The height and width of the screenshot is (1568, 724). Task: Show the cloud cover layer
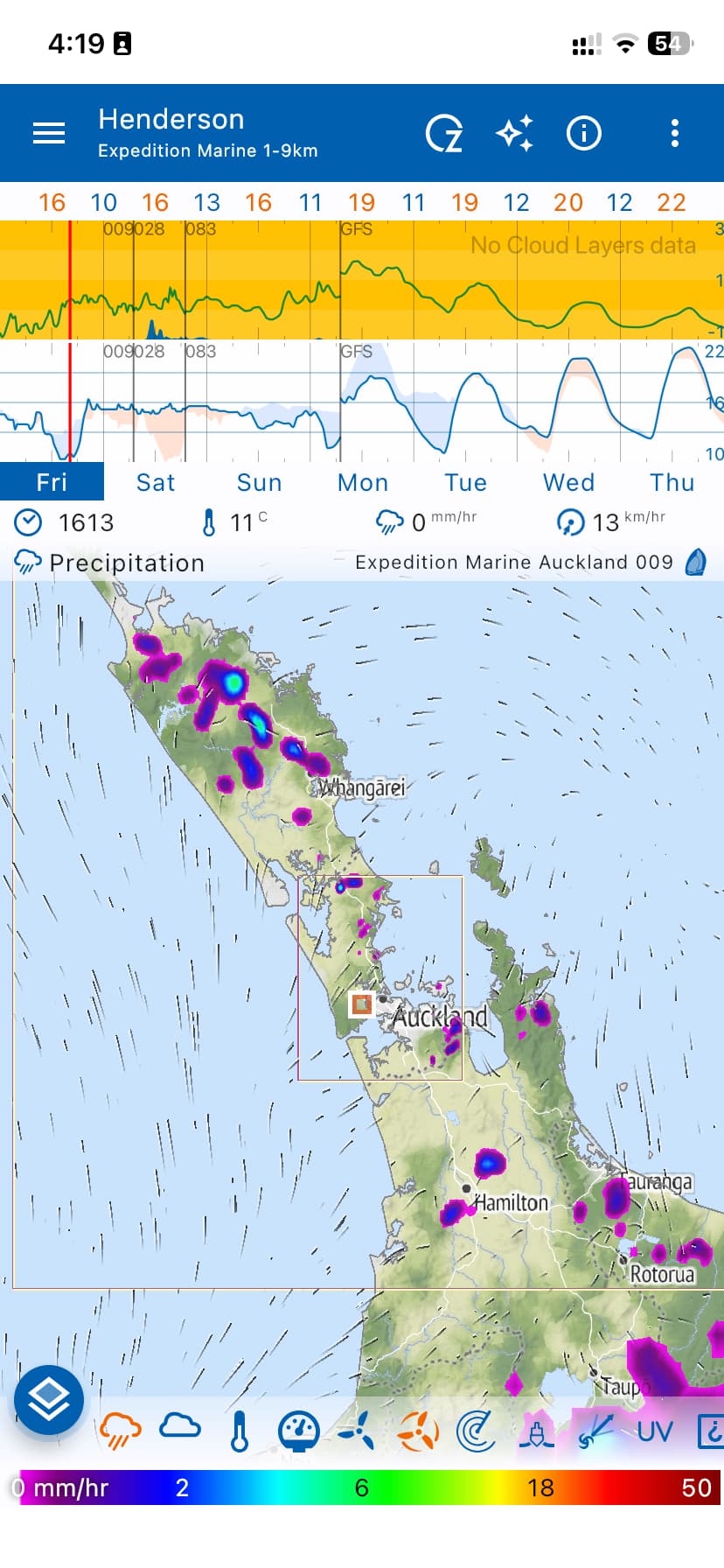tap(180, 1428)
